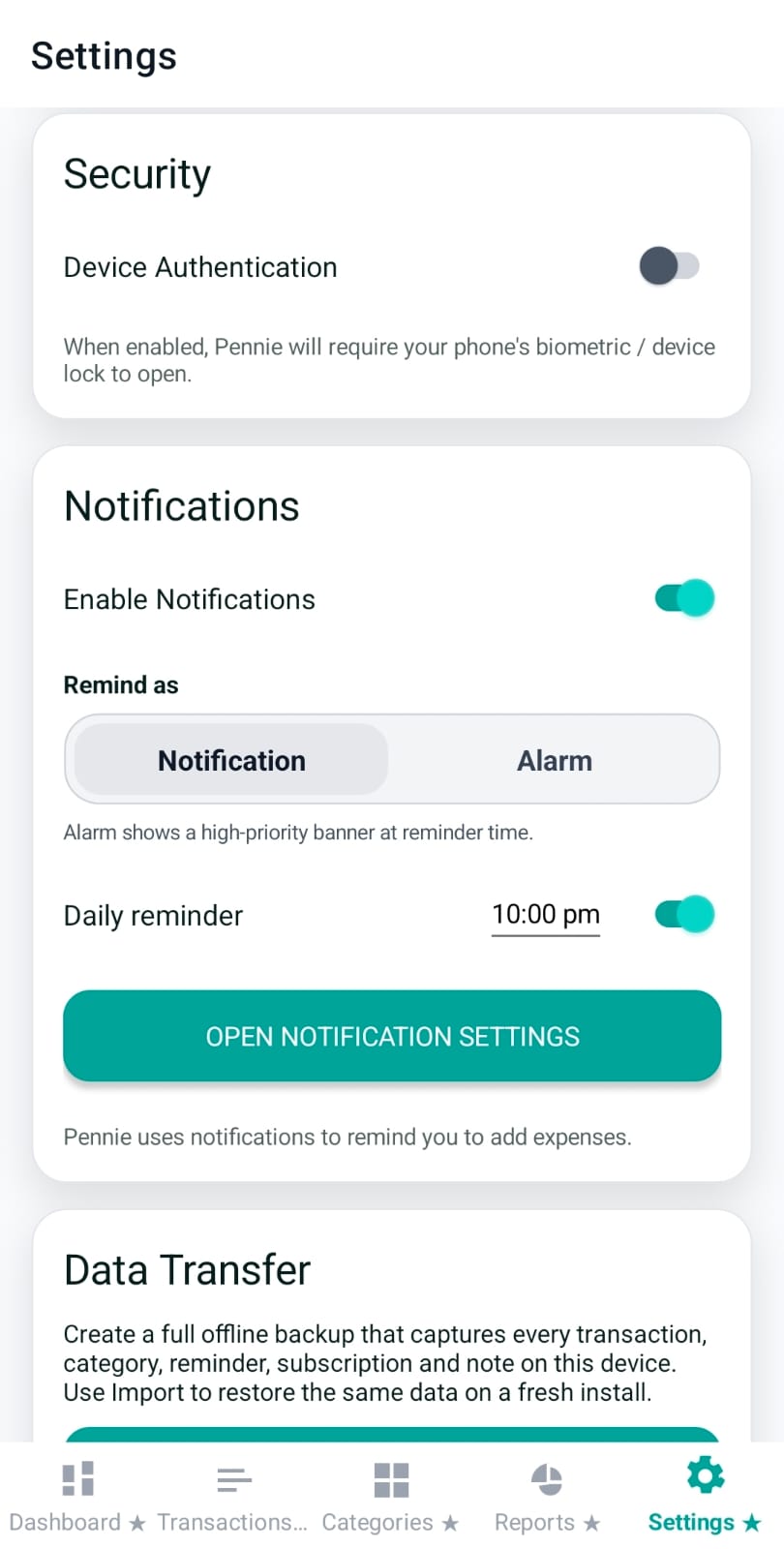This screenshot has height=1549, width=784.
Task: Click the Daily reminder time underline control
Action: [x=545, y=914]
